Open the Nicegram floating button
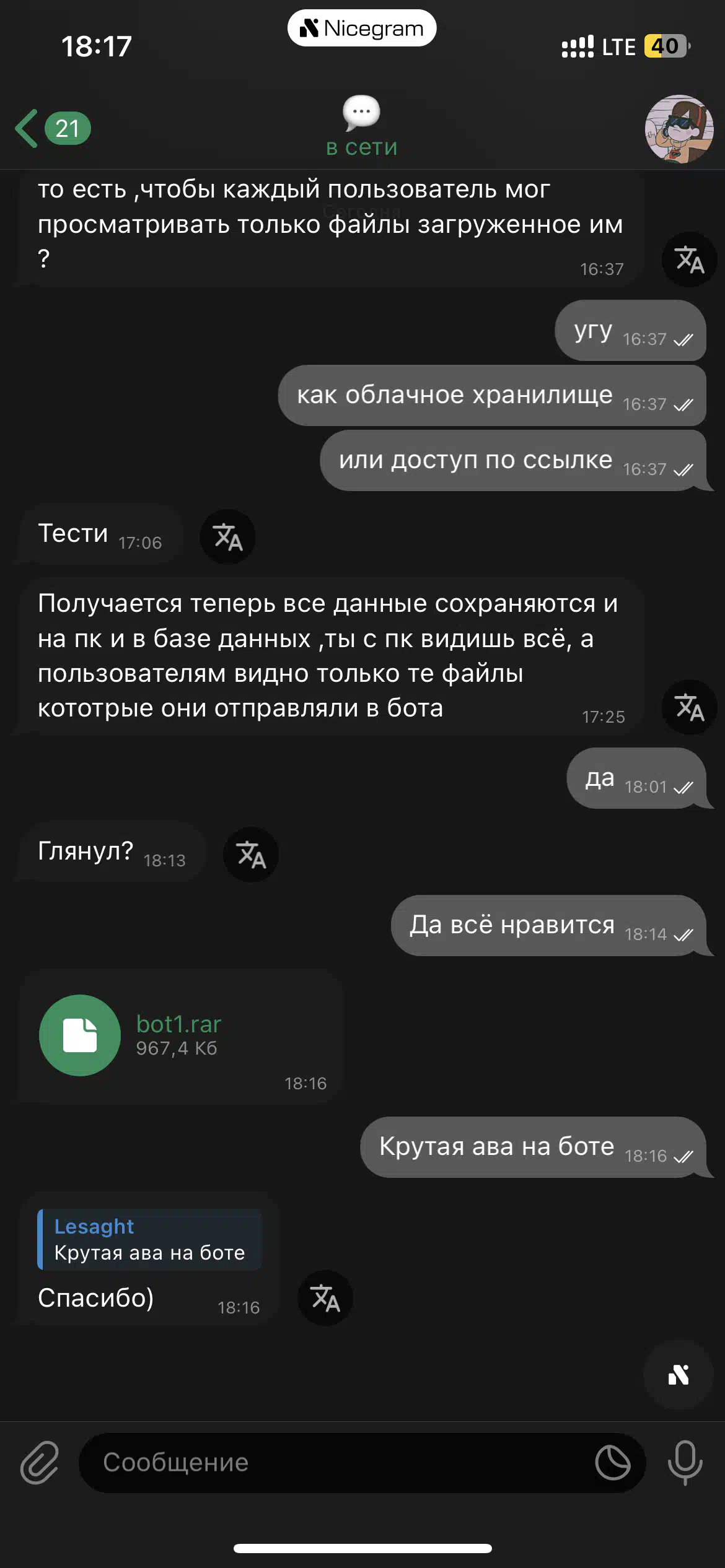725x1568 pixels. 679,1375
